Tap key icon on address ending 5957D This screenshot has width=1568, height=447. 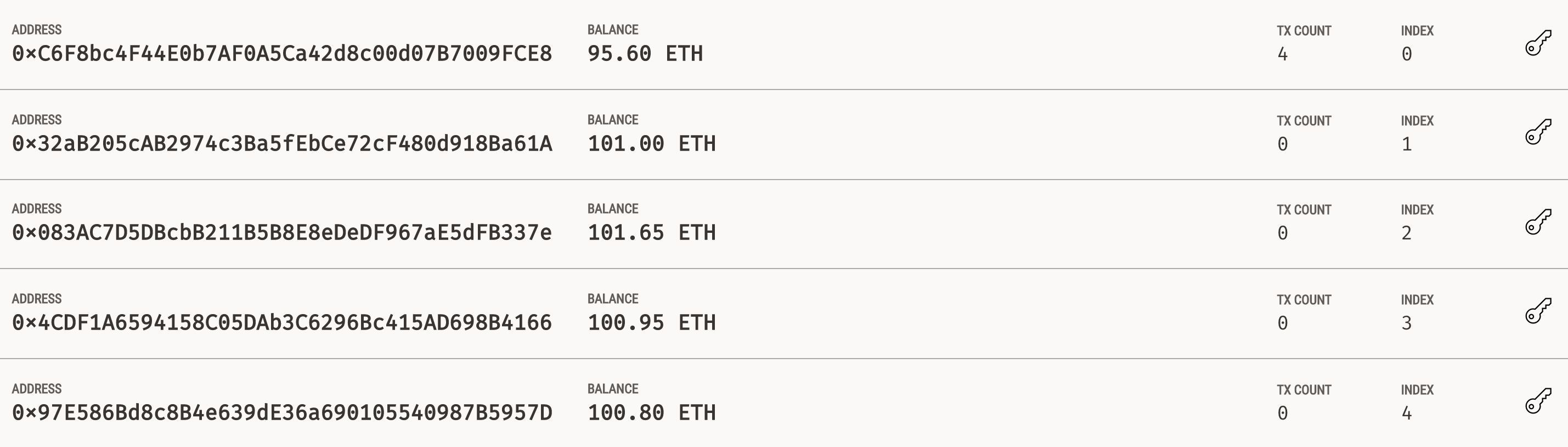click(1538, 401)
